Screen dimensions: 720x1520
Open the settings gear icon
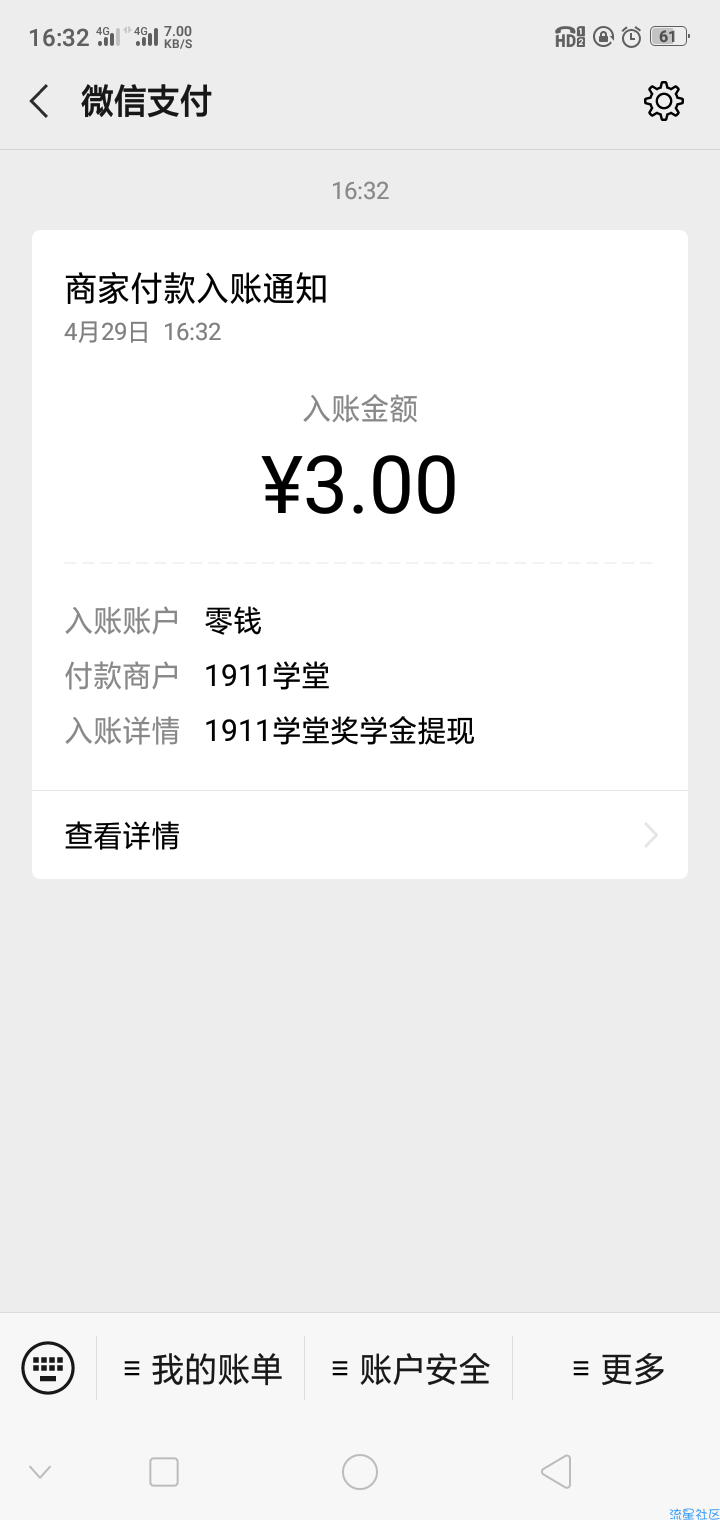pyautogui.click(x=664, y=101)
